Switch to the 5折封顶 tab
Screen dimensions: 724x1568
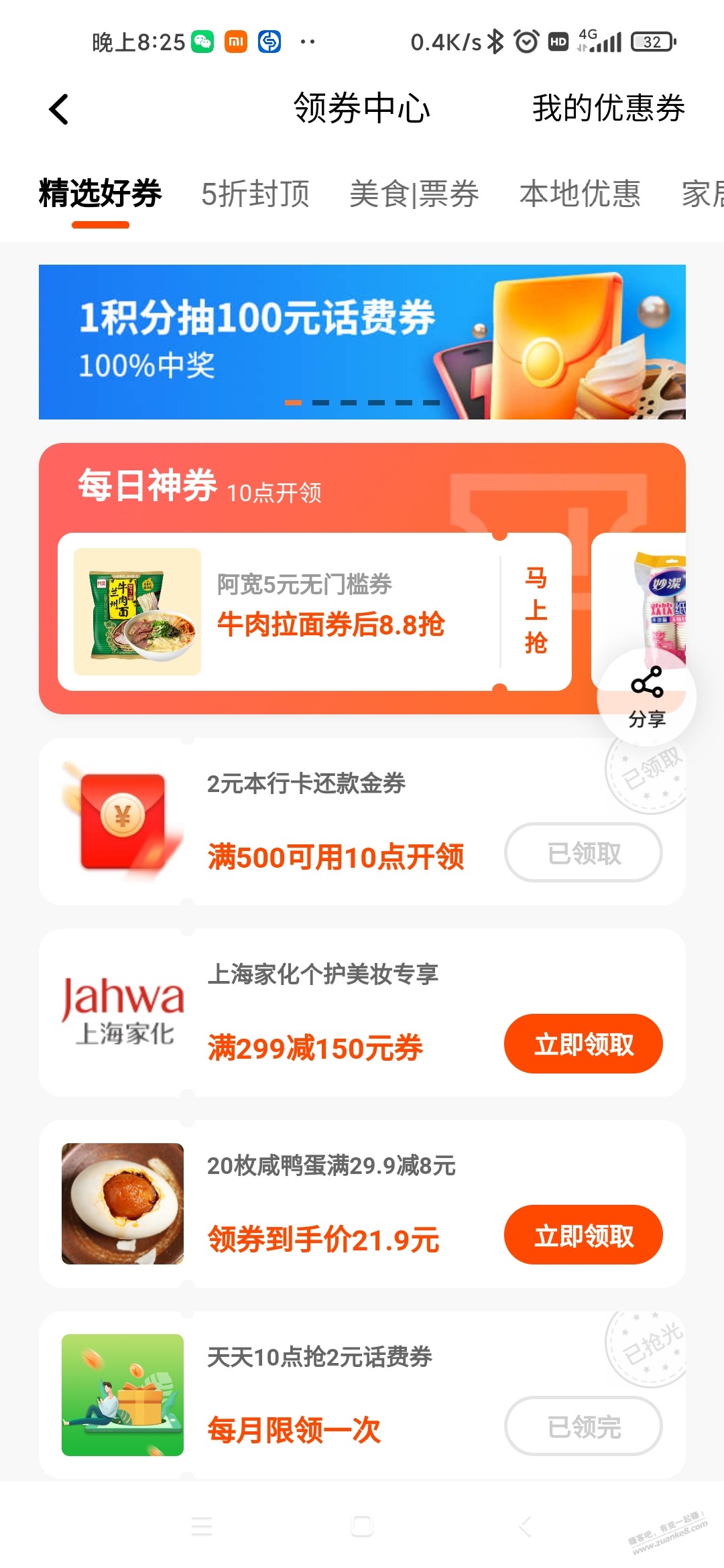point(255,194)
